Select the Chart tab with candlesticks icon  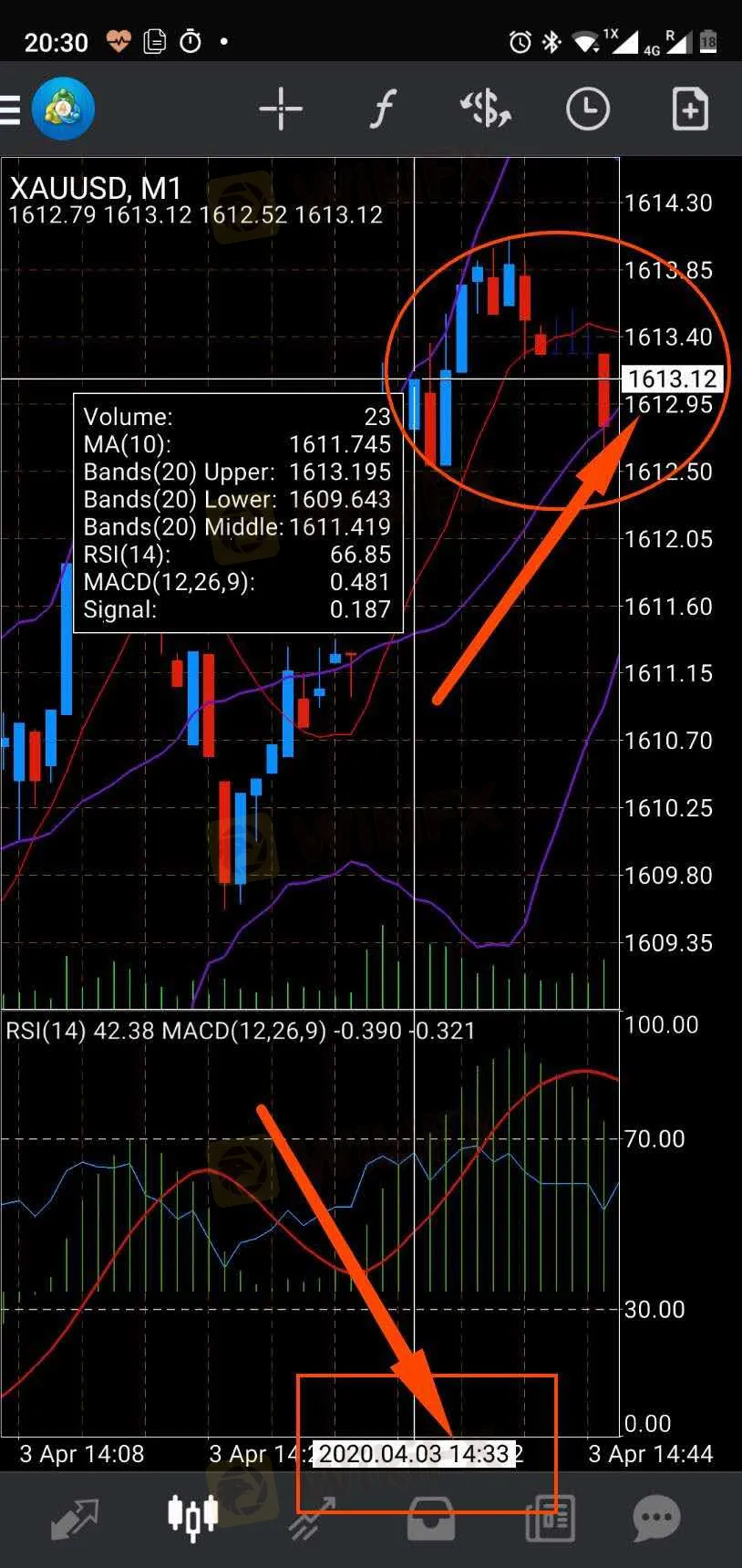coord(193,1519)
